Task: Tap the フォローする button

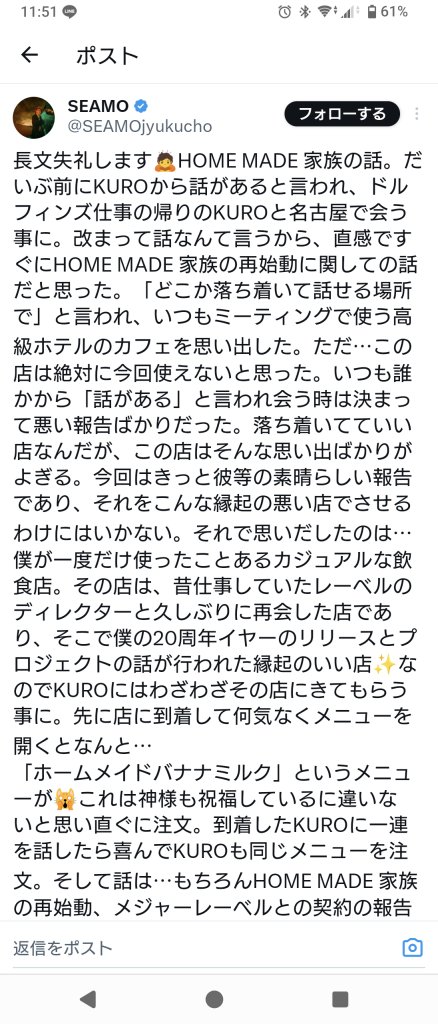Action: 342,114
